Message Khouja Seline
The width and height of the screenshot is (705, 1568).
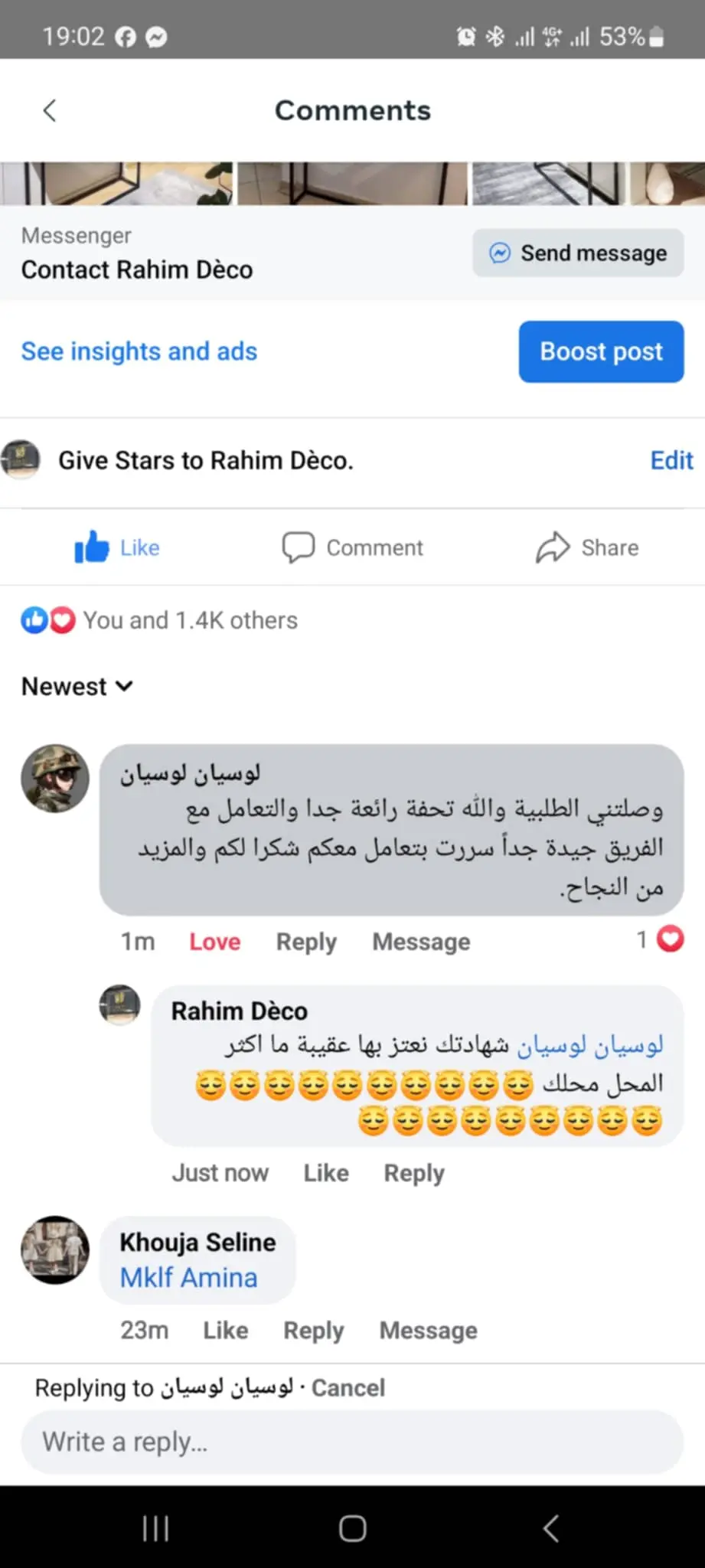click(428, 1331)
